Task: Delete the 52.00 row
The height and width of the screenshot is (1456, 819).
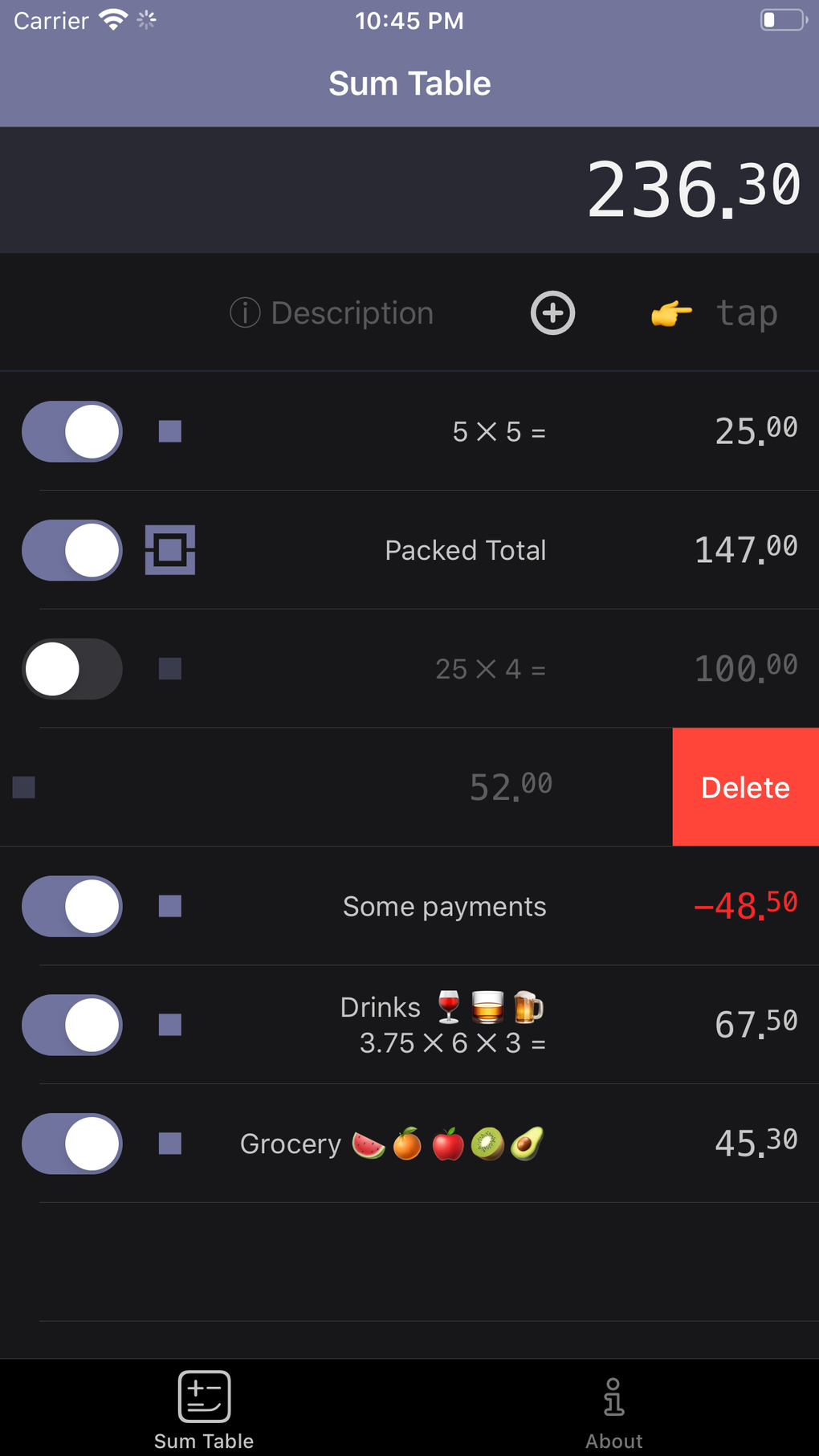Action: pyautogui.click(x=745, y=787)
